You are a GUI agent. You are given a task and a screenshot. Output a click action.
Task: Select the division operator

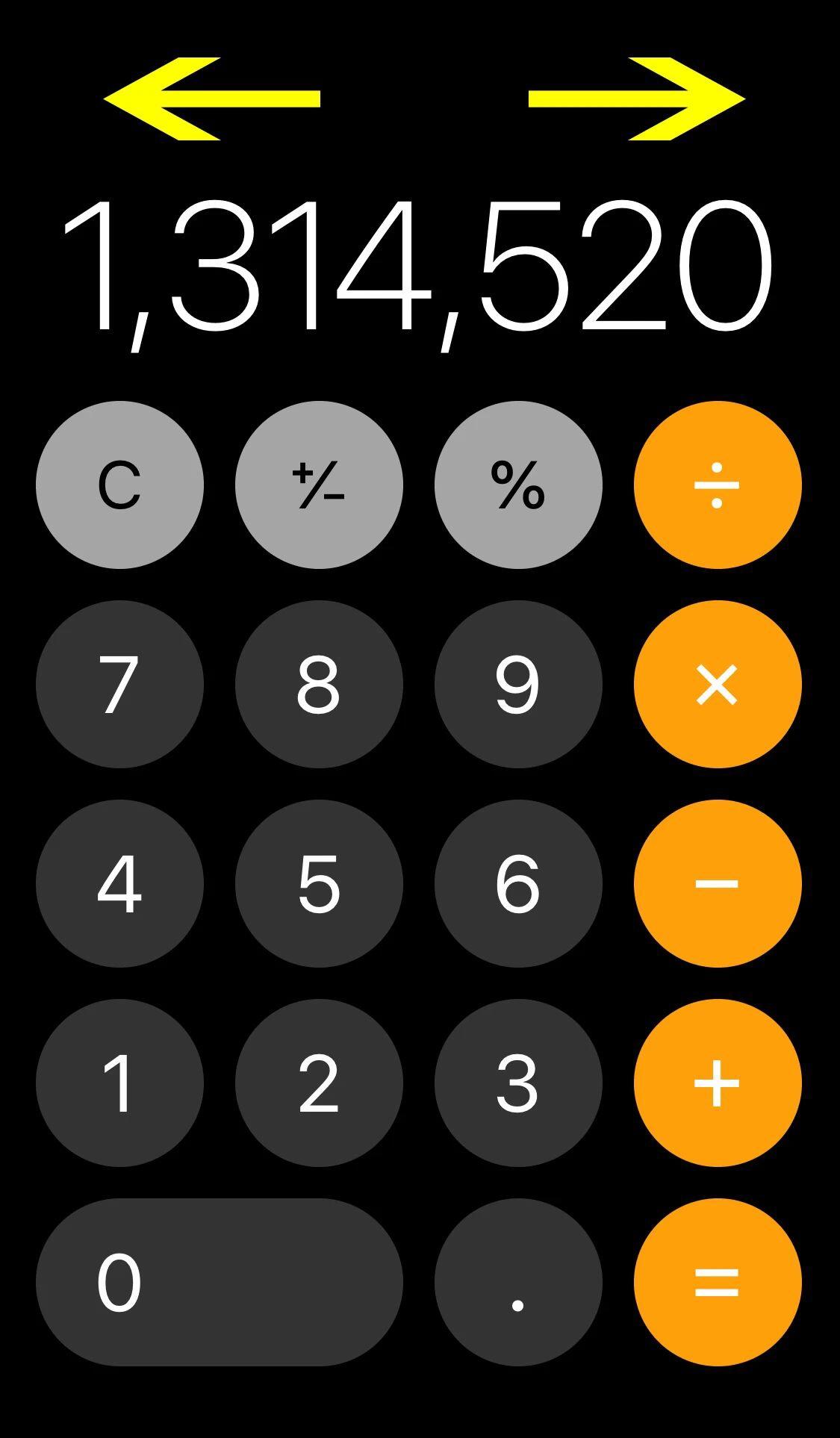pyautogui.click(x=718, y=485)
